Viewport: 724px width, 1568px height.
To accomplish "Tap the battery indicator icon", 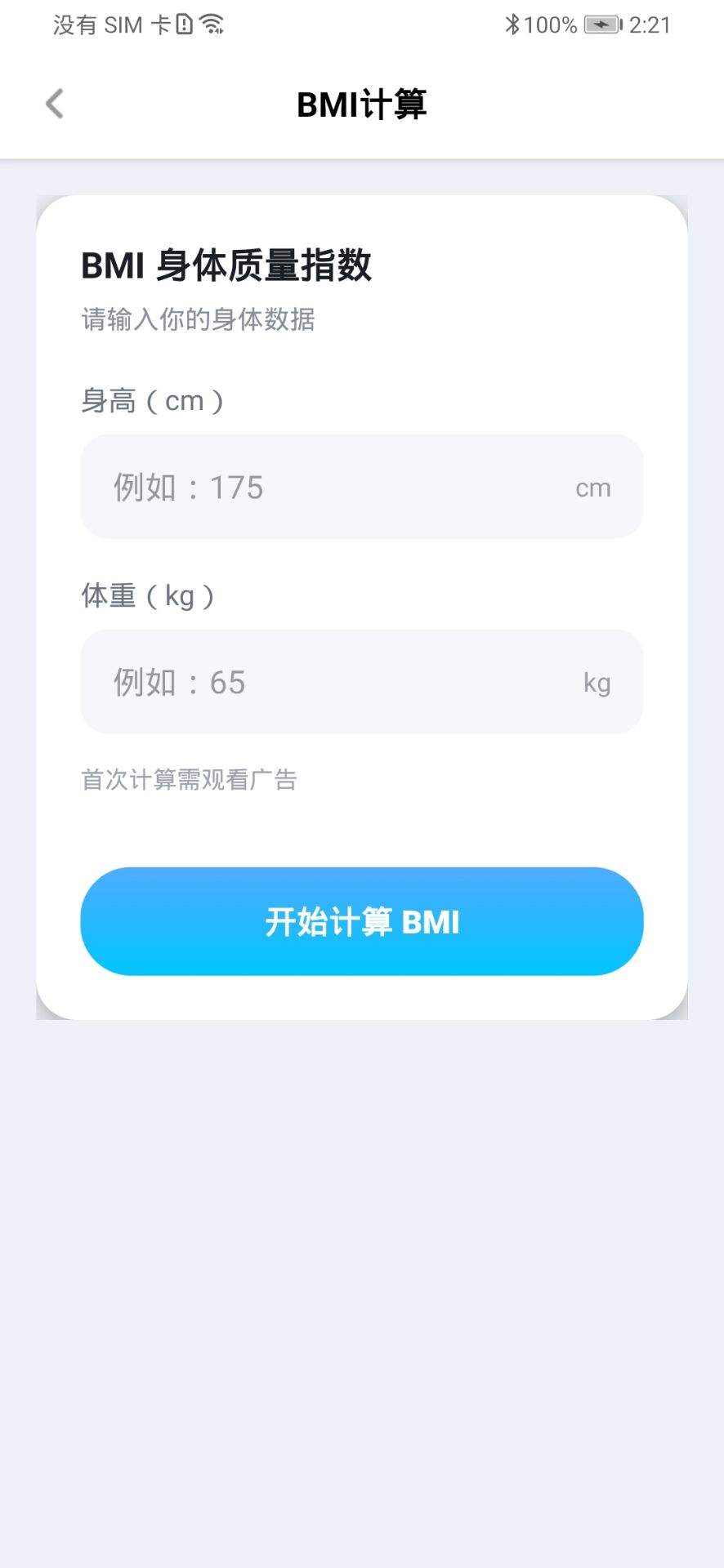I will click(x=601, y=24).
